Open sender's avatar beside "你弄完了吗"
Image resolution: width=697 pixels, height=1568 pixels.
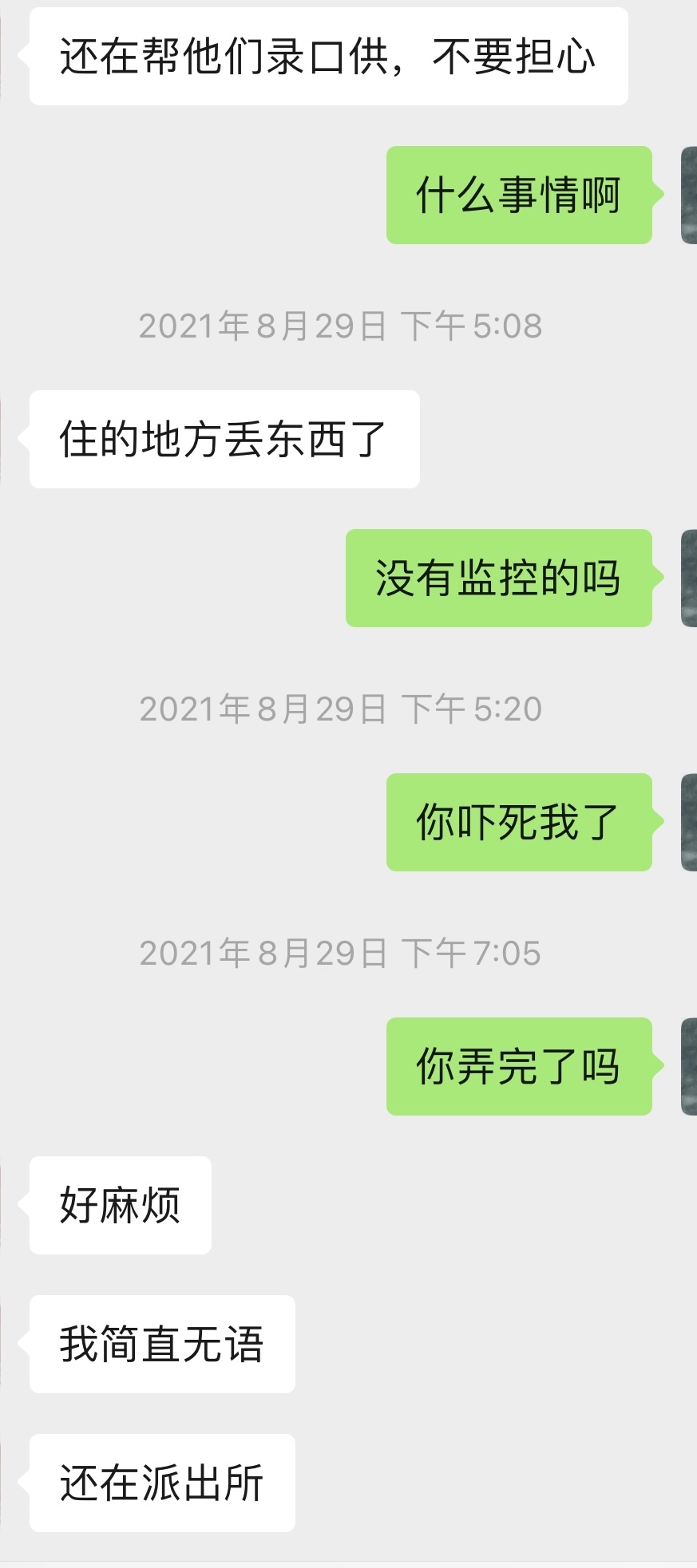[689, 1066]
